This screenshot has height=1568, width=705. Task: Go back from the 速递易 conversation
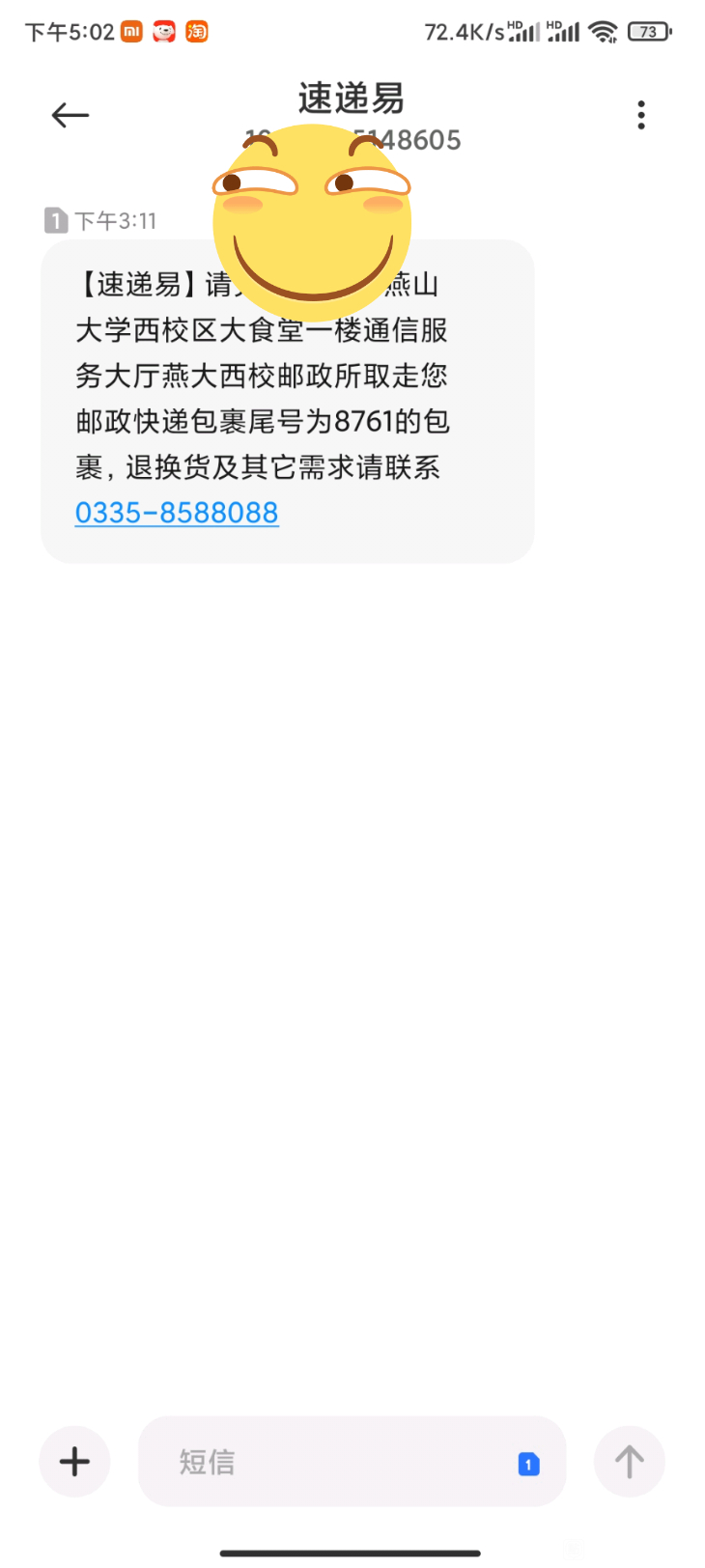[70, 115]
